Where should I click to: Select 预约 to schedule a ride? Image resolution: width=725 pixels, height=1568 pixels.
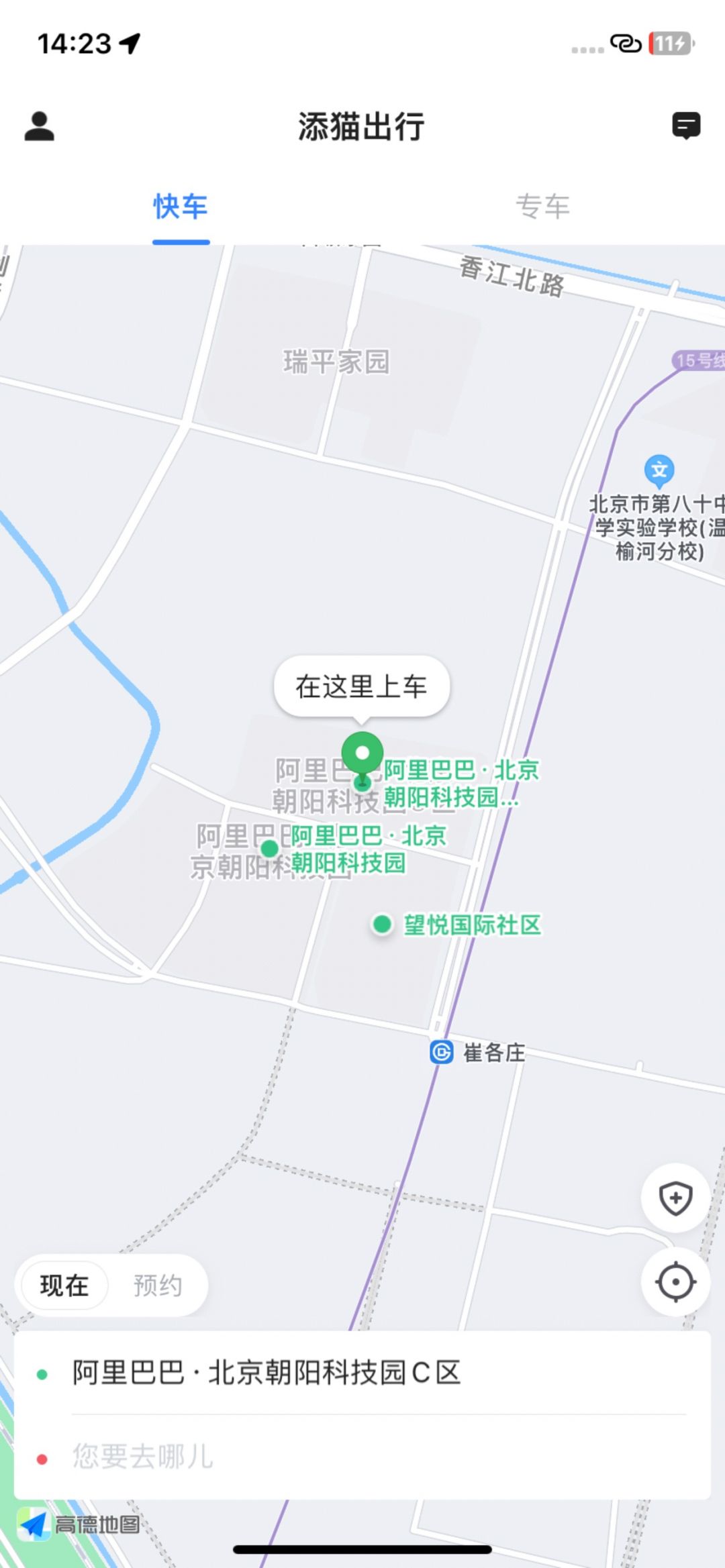point(158,1286)
